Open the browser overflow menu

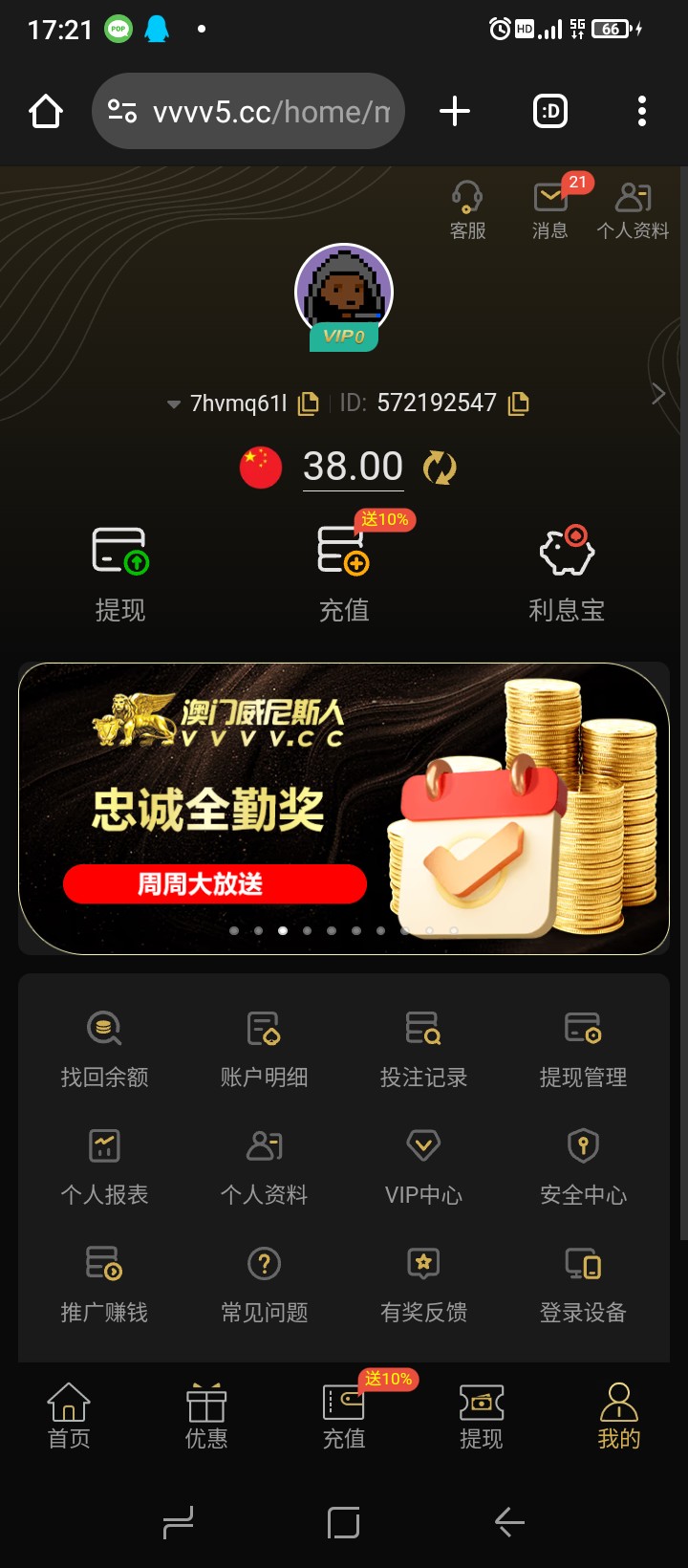tap(642, 112)
